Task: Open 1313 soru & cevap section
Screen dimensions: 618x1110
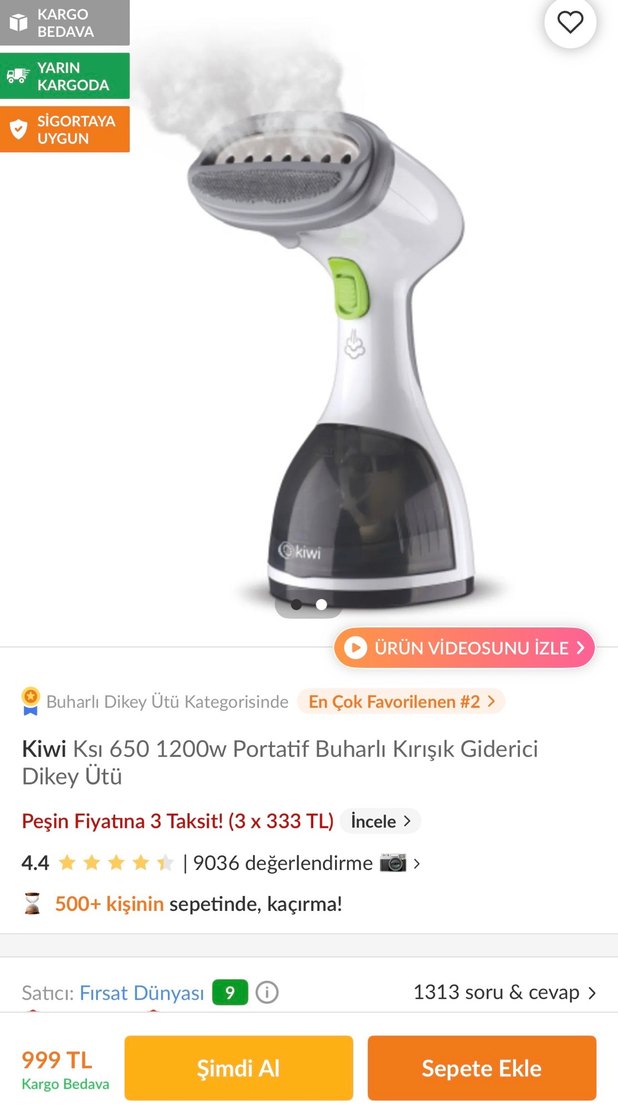Action: tap(505, 992)
